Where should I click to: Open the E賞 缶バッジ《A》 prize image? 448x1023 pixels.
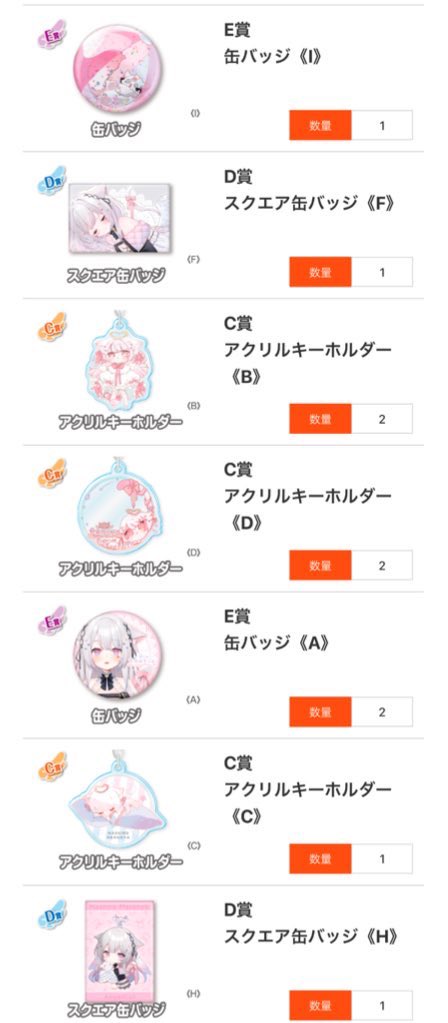click(121, 665)
